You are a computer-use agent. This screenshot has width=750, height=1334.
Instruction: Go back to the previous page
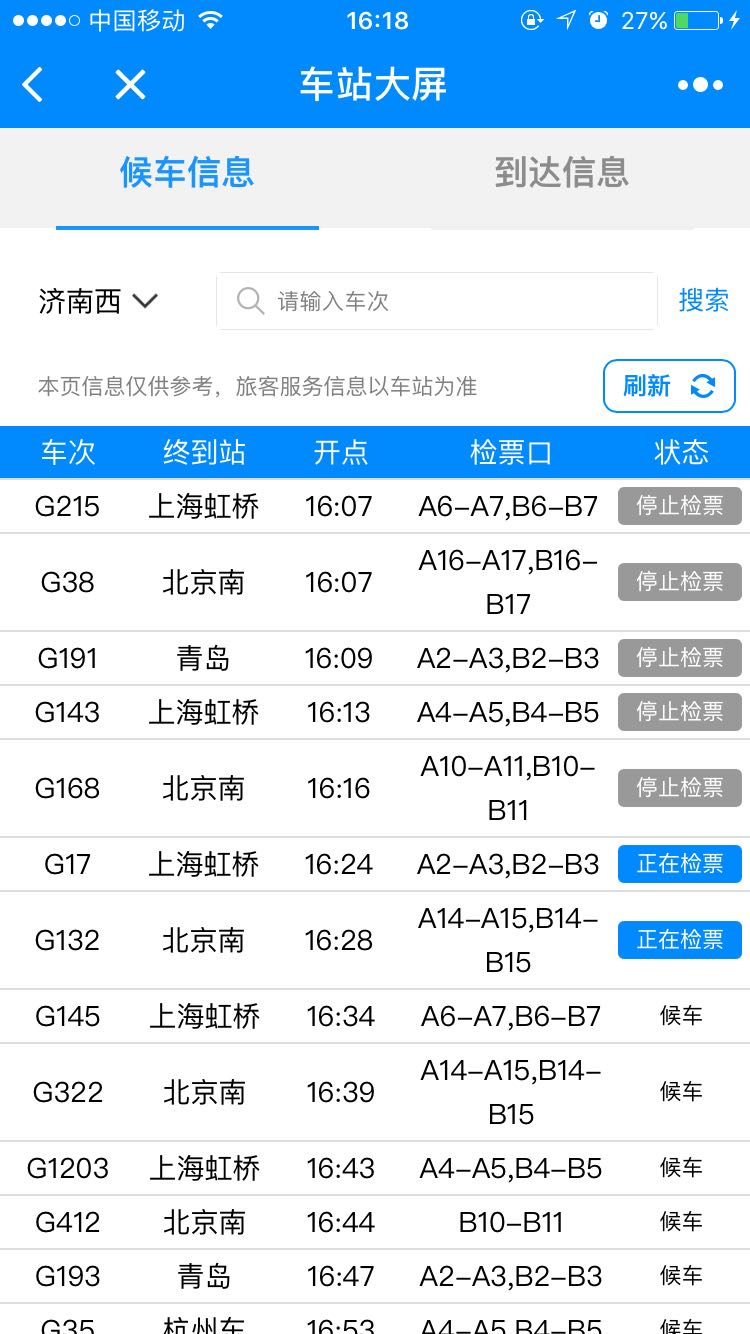point(33,85)
